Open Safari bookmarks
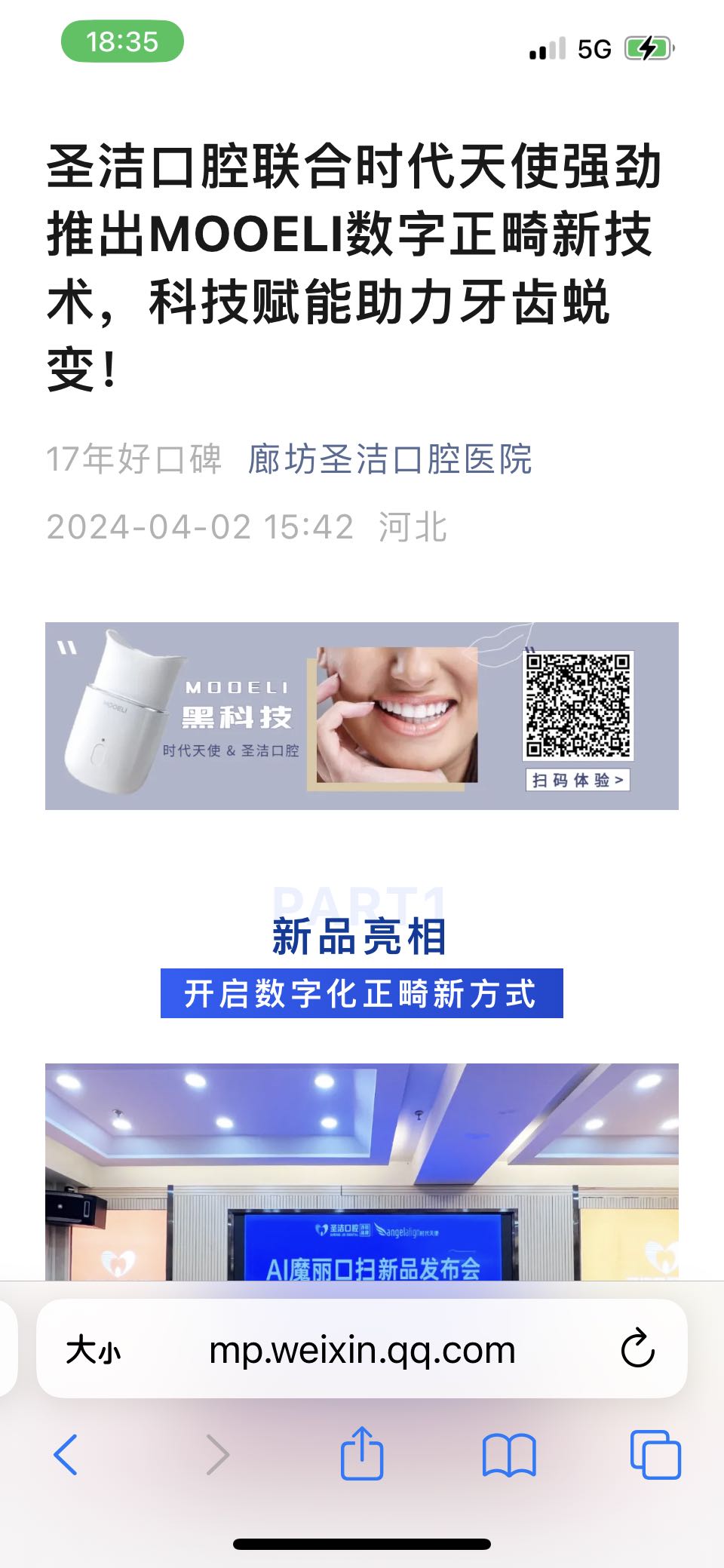This screenshot has width=724, height=1568. coord(509,1454)
